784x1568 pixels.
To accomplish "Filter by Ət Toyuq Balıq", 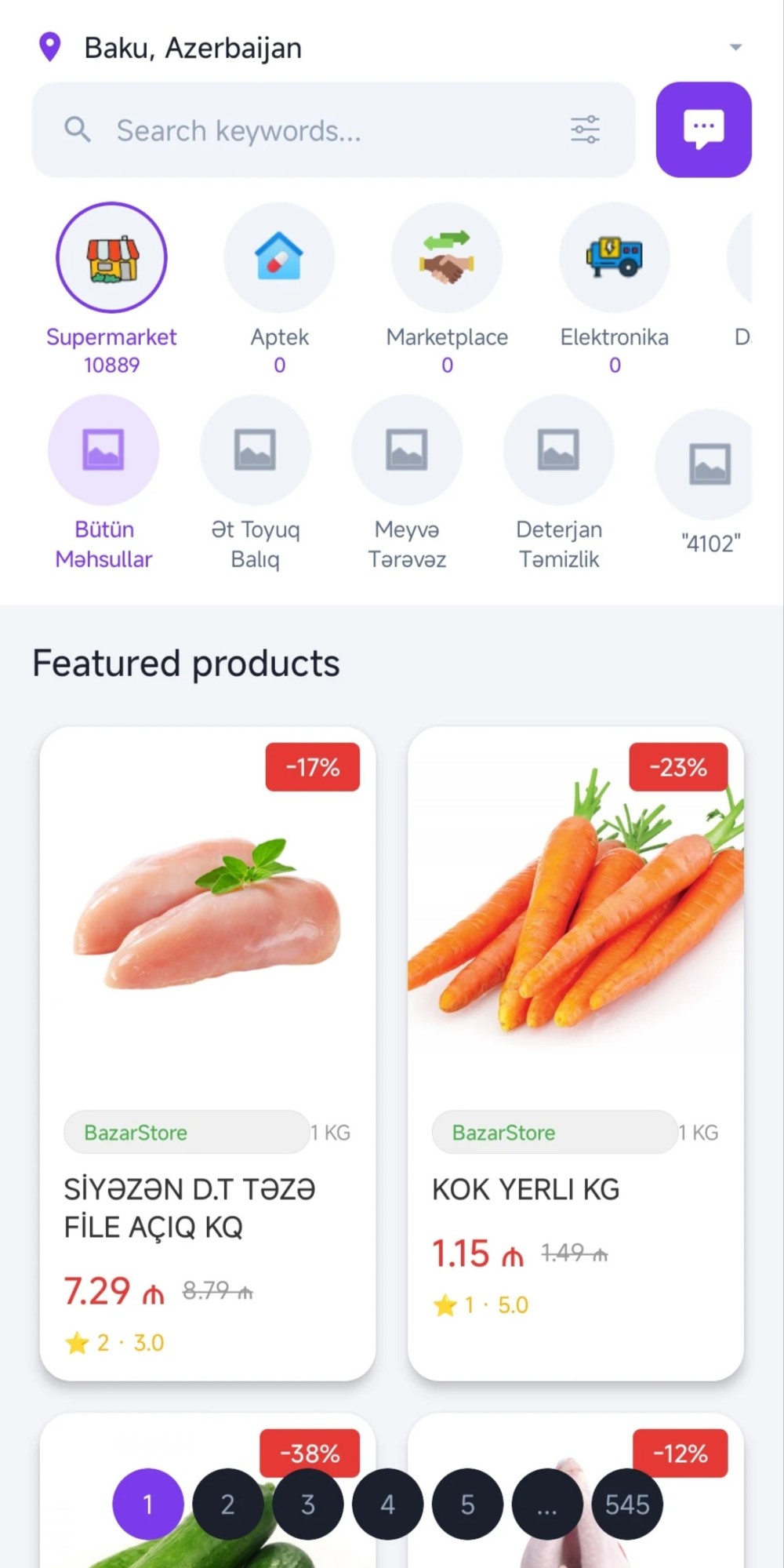I will (x=256, y=483).
